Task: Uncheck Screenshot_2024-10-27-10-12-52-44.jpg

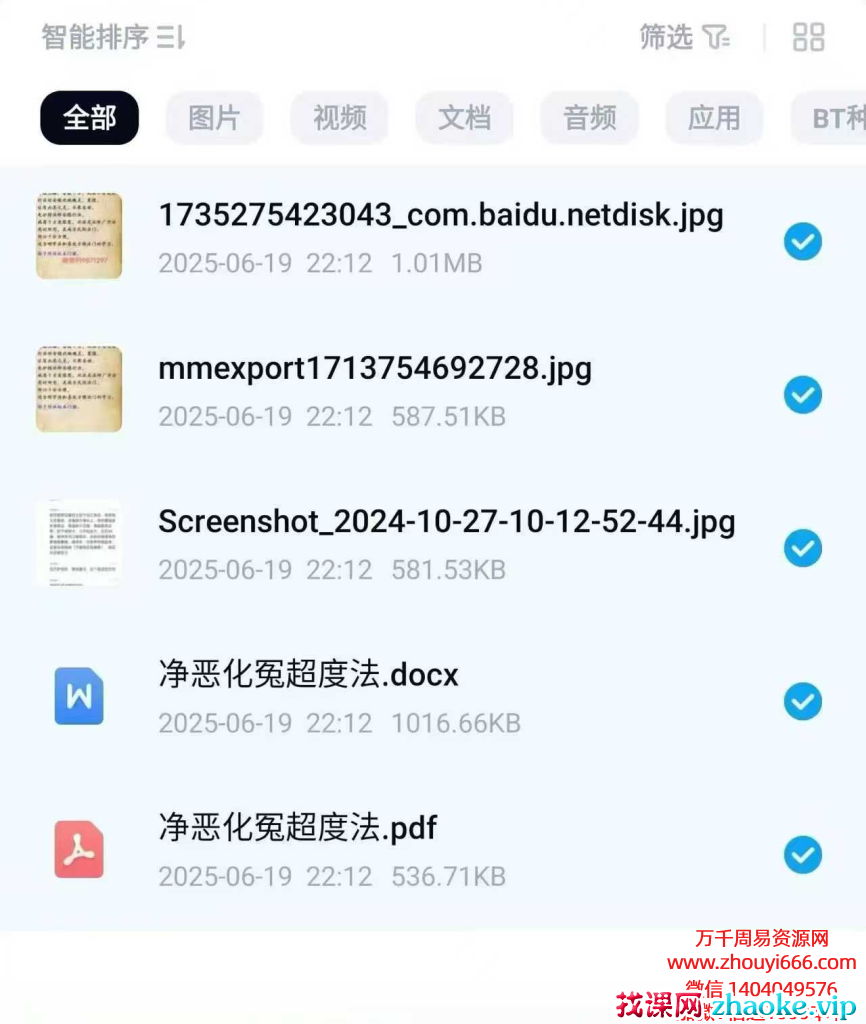Action: tap(802, 548)
